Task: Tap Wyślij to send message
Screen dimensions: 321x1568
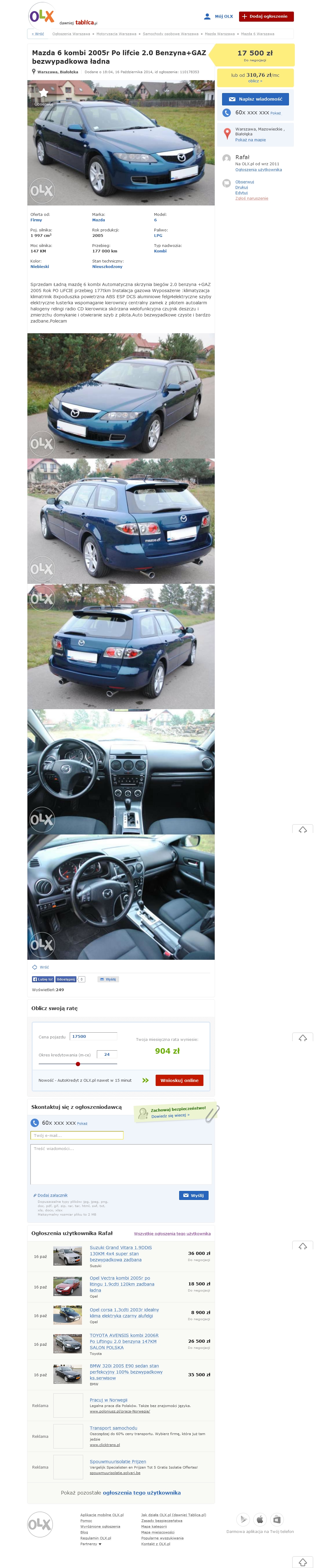Action: click(193, 1195)
